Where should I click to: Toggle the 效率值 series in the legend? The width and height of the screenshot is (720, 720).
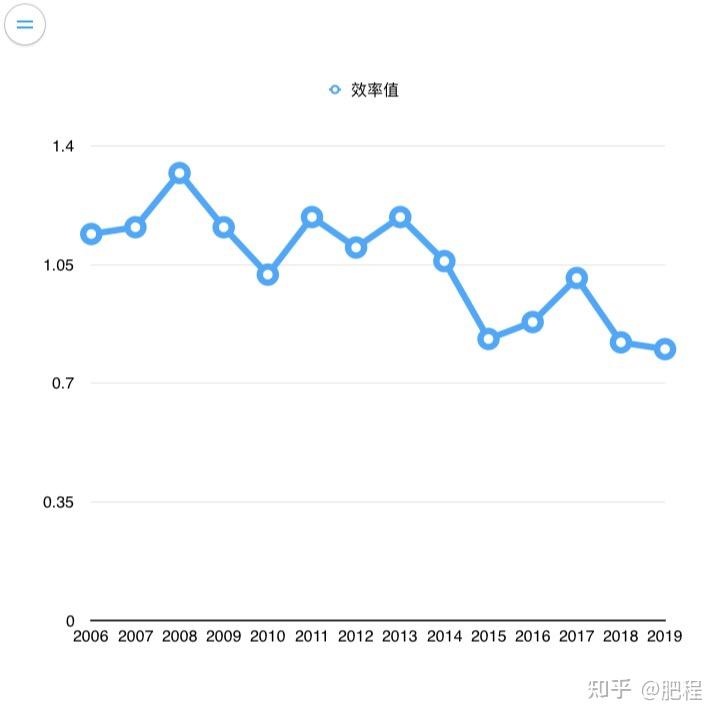pyautogui.click(x=365, y=90)
